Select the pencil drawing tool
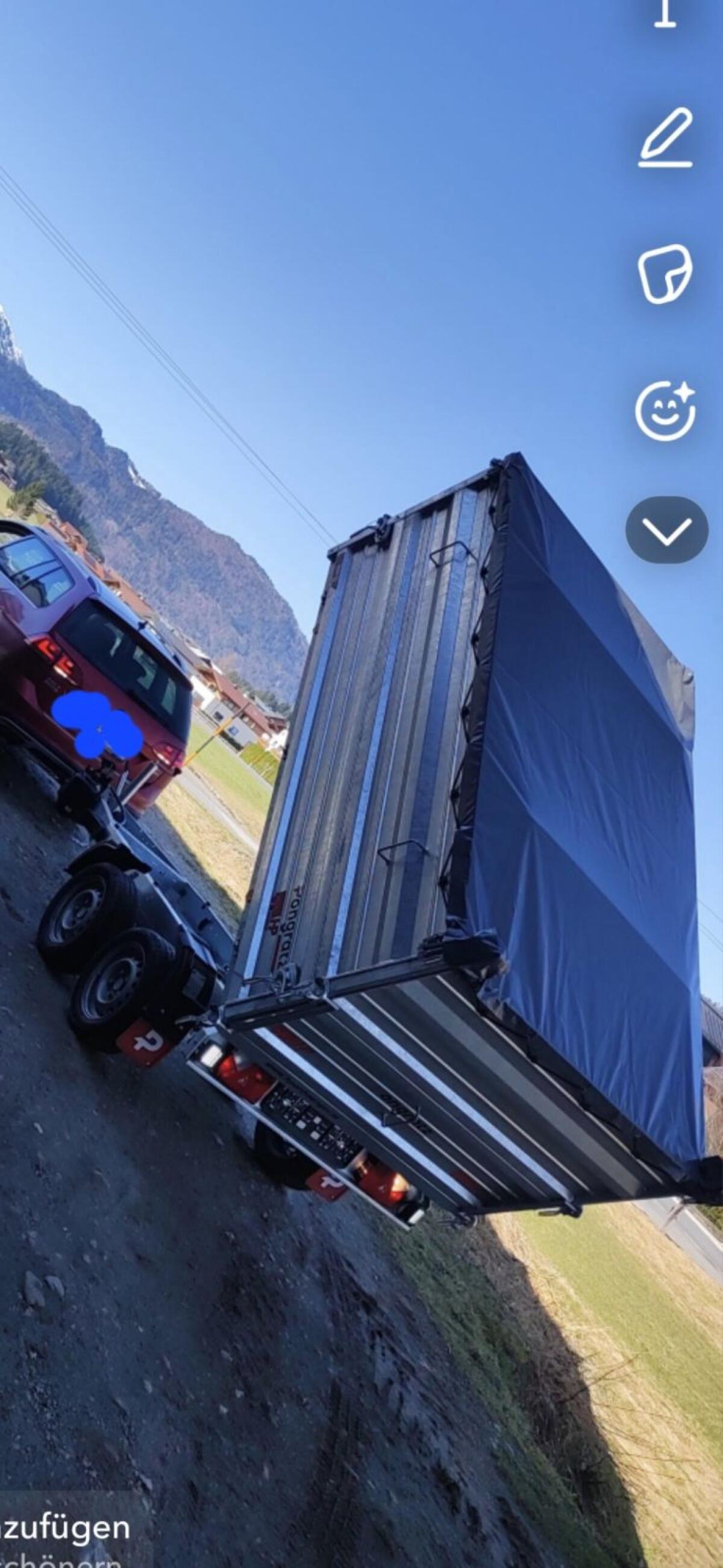Image resolution: width=723 pixels, height=1568 pixels. (666, 137)
